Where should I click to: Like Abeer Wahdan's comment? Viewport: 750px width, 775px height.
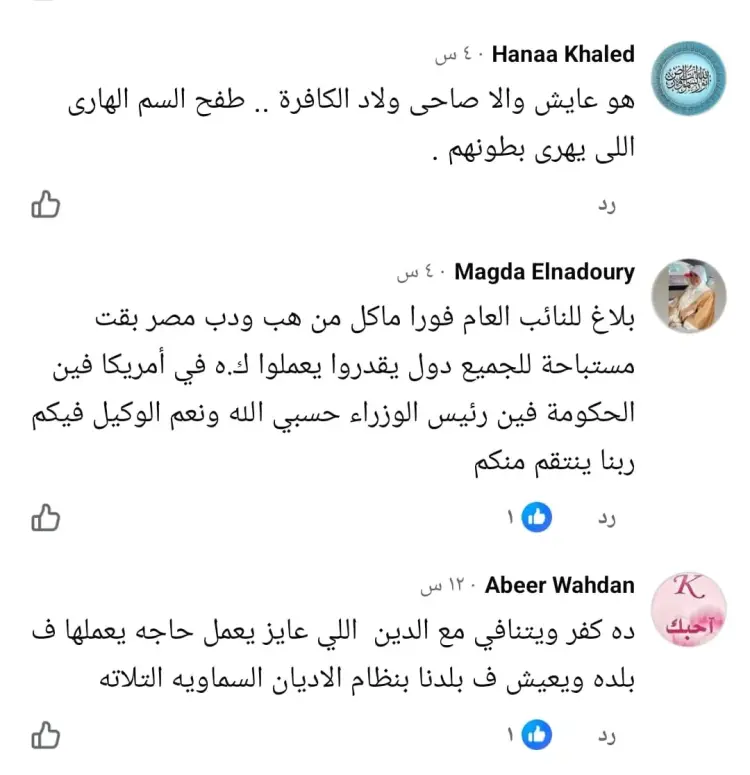coord(47,737)
